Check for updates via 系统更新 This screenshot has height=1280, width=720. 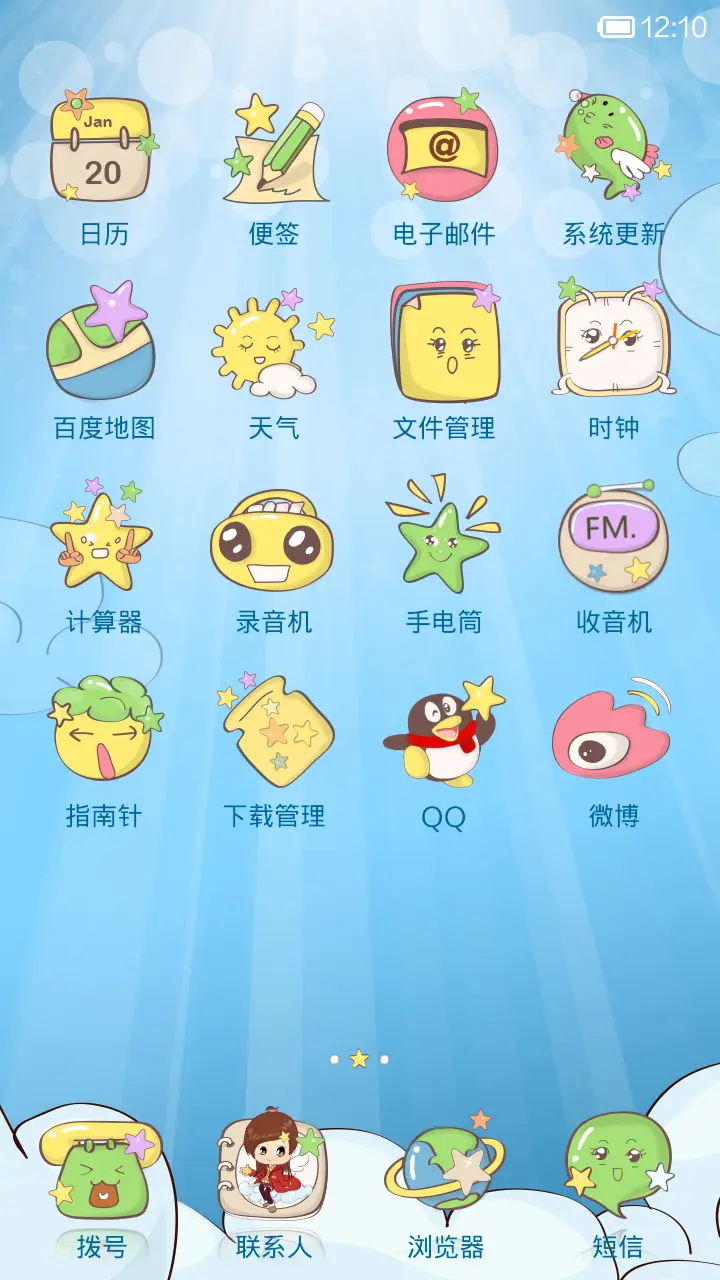pos(613,145)
